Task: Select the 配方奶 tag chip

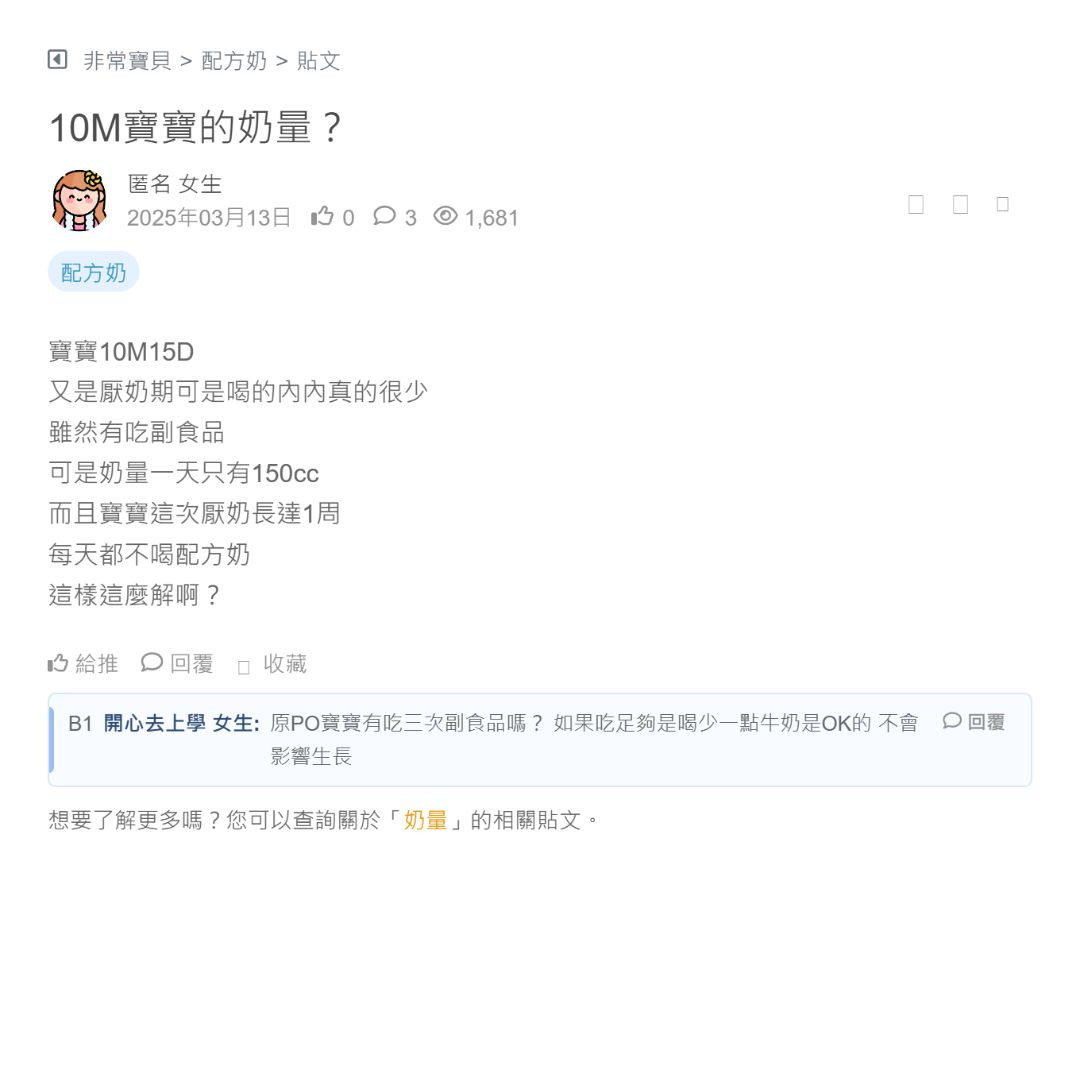Action: pos(93,272)
